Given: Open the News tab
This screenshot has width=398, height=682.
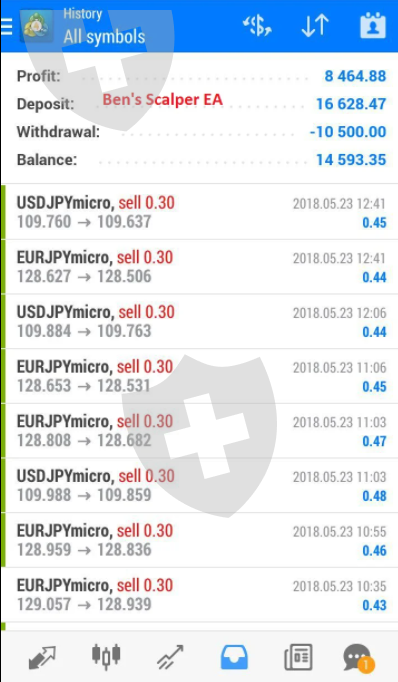Looking at the screenshot, I should click(298, 657).
